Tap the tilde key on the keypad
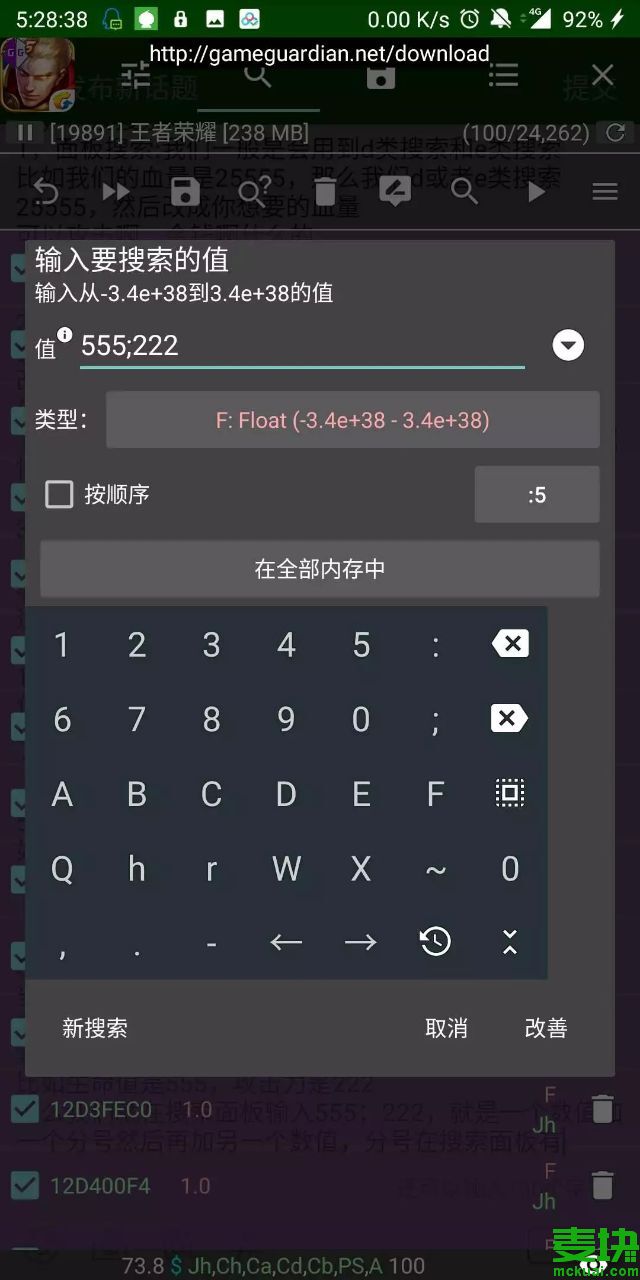The height and width of the screenshot is (1280, 640). [x=435, y=869]
